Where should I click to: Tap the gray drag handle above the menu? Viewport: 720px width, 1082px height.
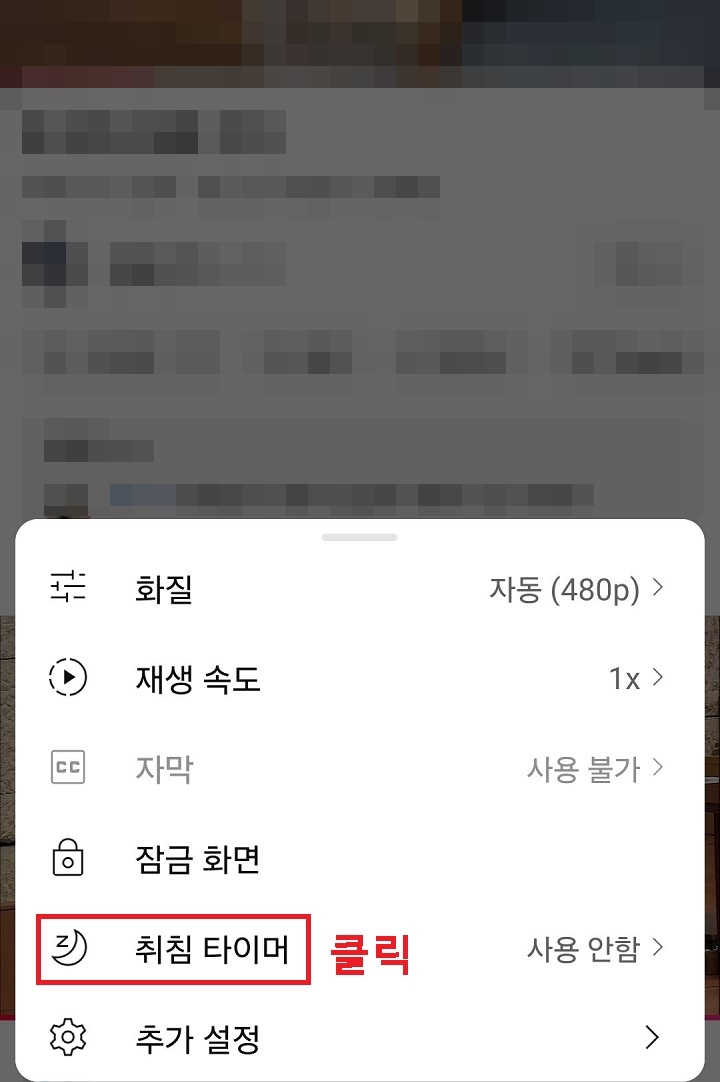click(360, 536)
